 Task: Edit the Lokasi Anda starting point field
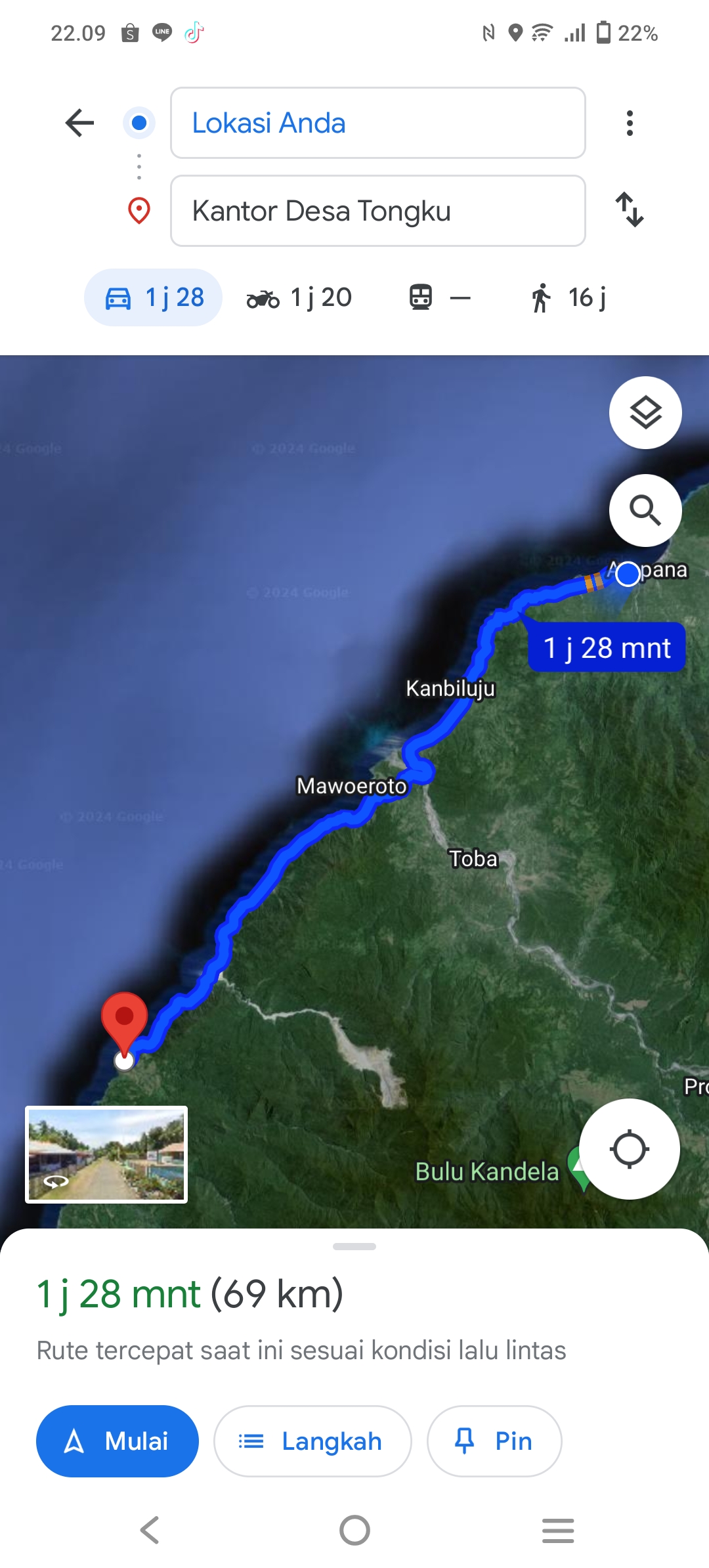(x=377, y=123)
